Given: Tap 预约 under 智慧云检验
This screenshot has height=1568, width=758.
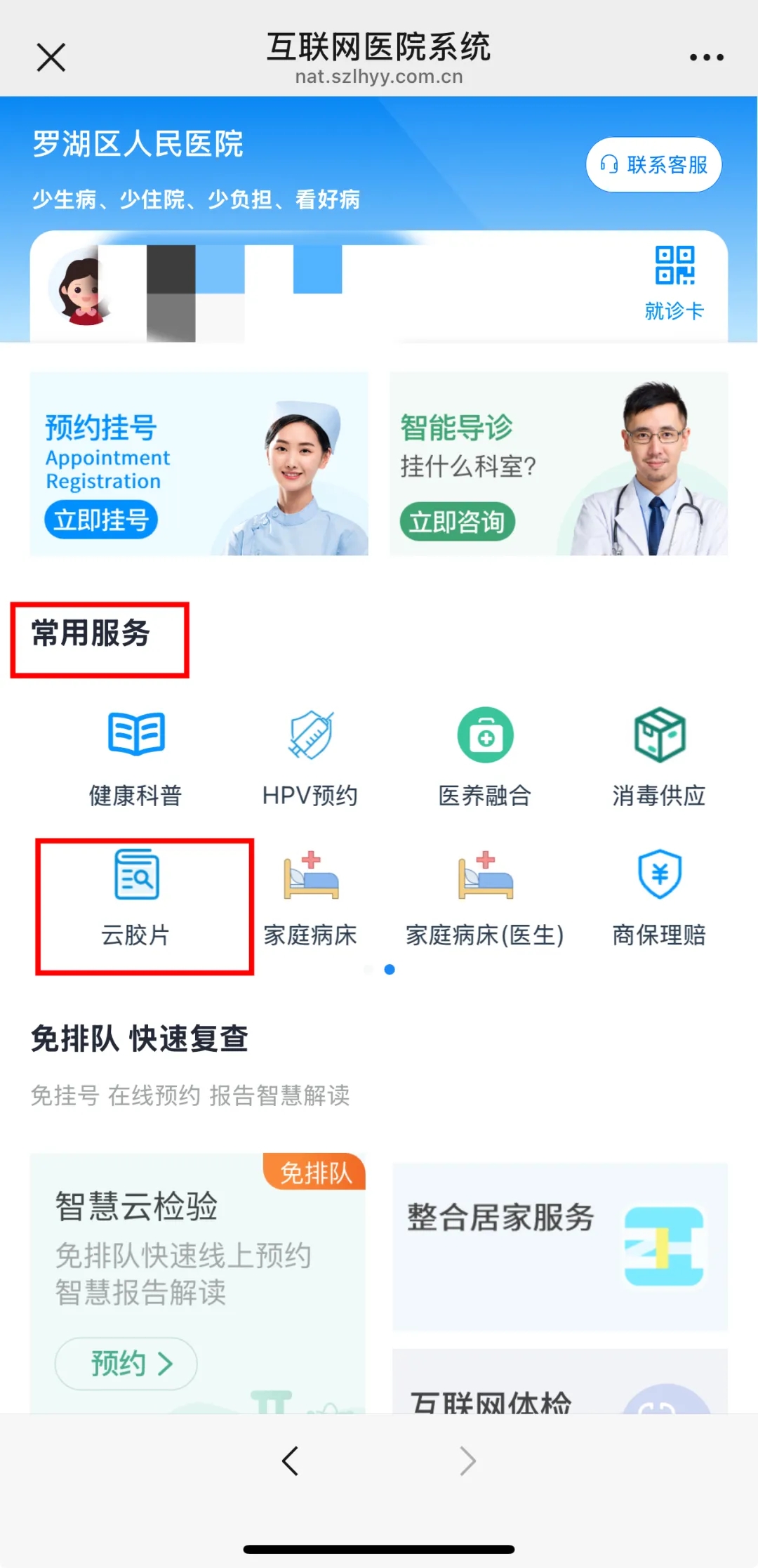Looking at the screenshot, I should (x=126, y=1364).
